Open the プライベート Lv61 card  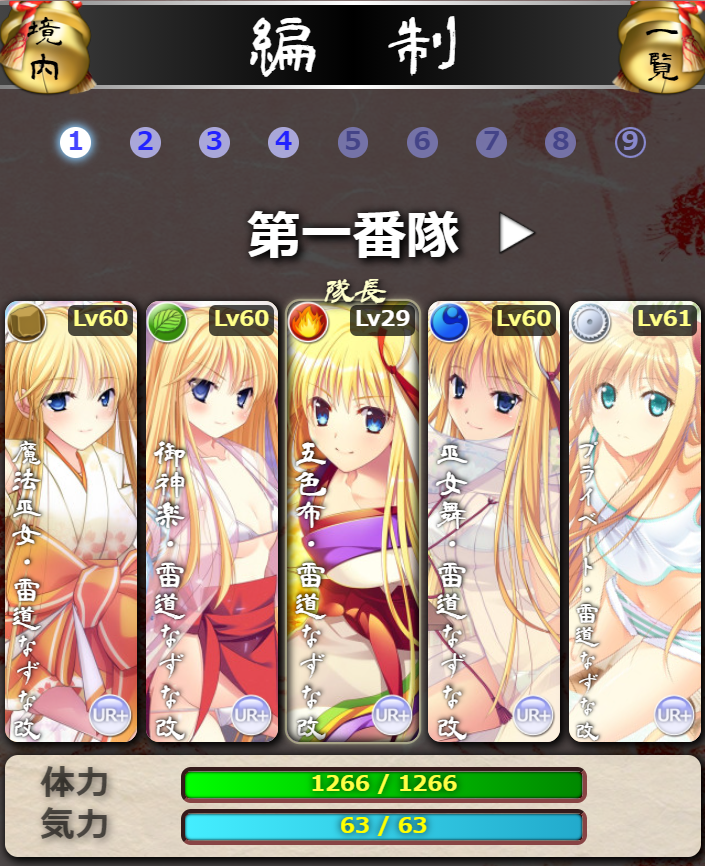tap(635, 520)
